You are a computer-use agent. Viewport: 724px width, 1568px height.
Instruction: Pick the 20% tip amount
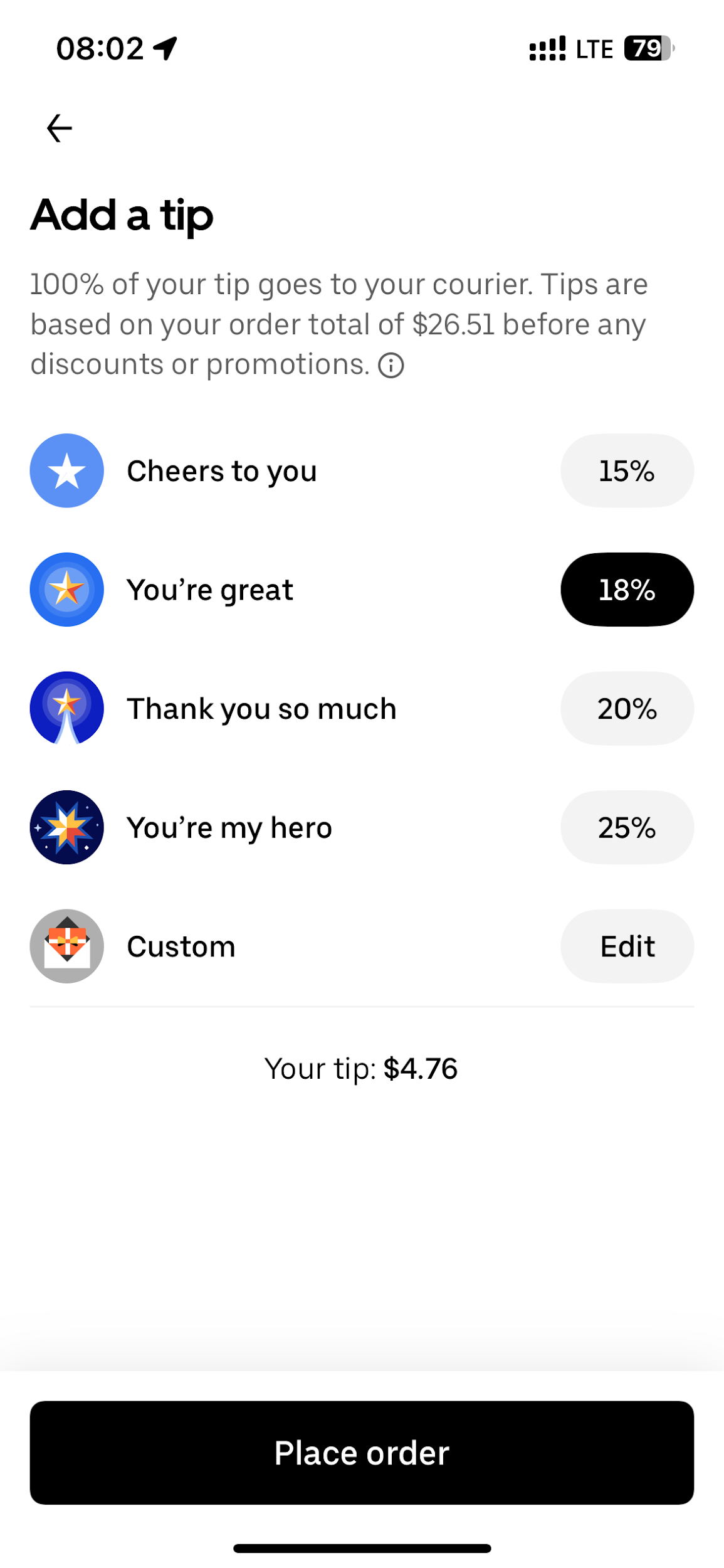tap(627, 709)
